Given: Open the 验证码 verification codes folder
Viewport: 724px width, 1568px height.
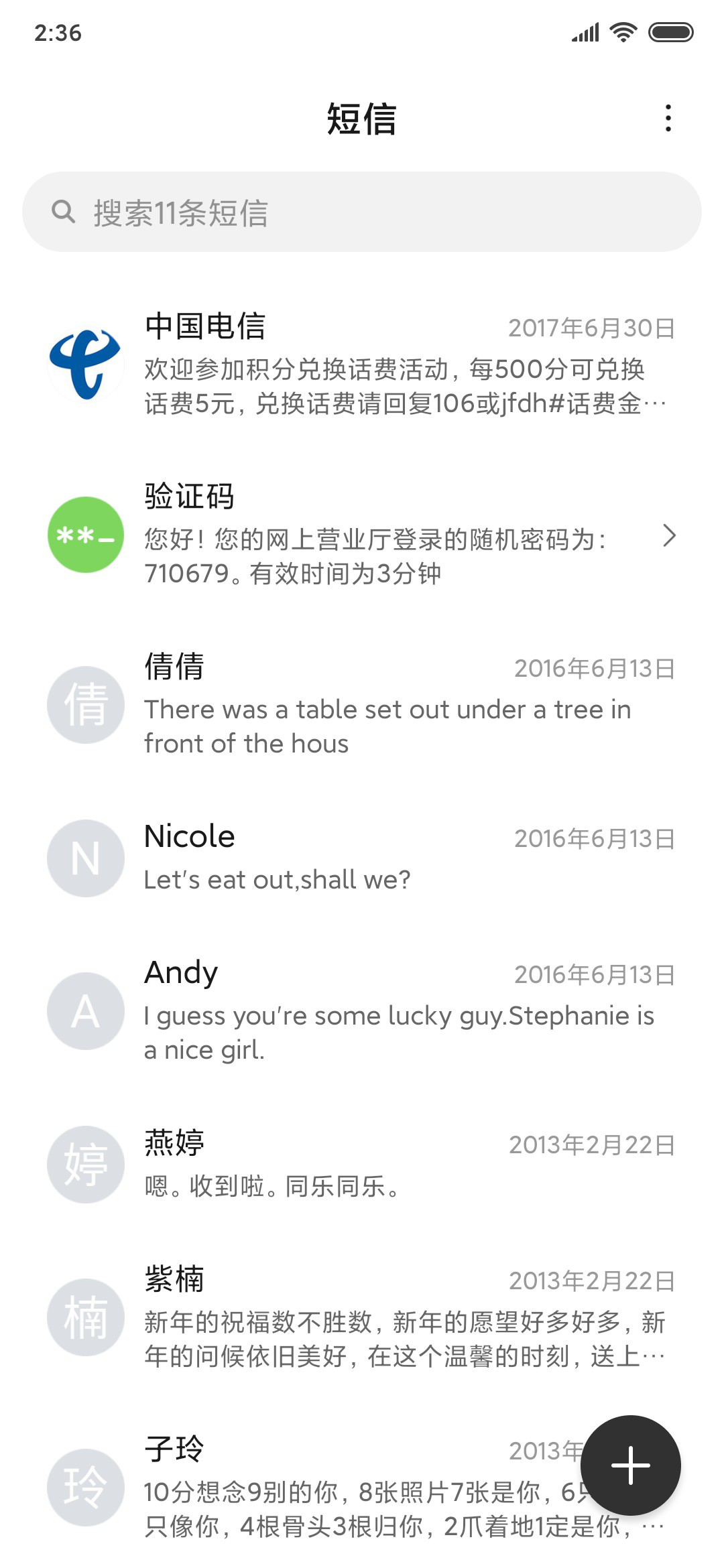Looking at the screenshot, I should tap(362, 535).
